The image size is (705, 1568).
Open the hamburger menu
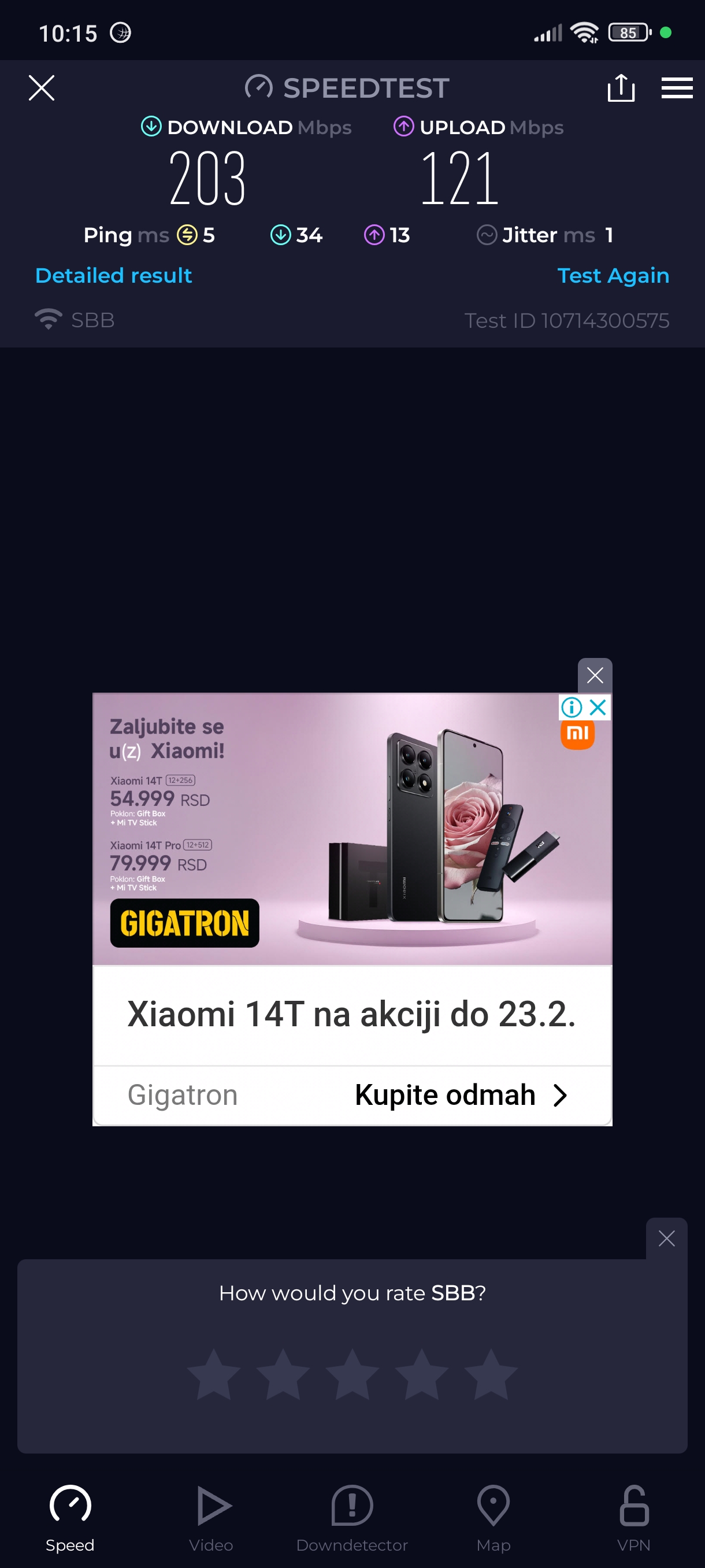point(677,88)
